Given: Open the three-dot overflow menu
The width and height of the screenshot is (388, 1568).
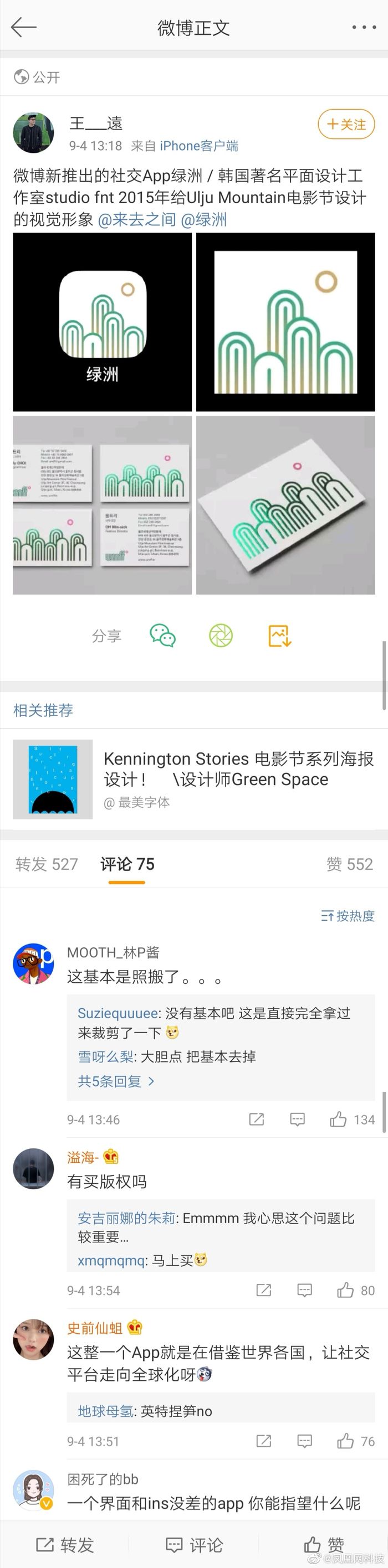Looking at the screenshot, I should [x=364, y=27].
